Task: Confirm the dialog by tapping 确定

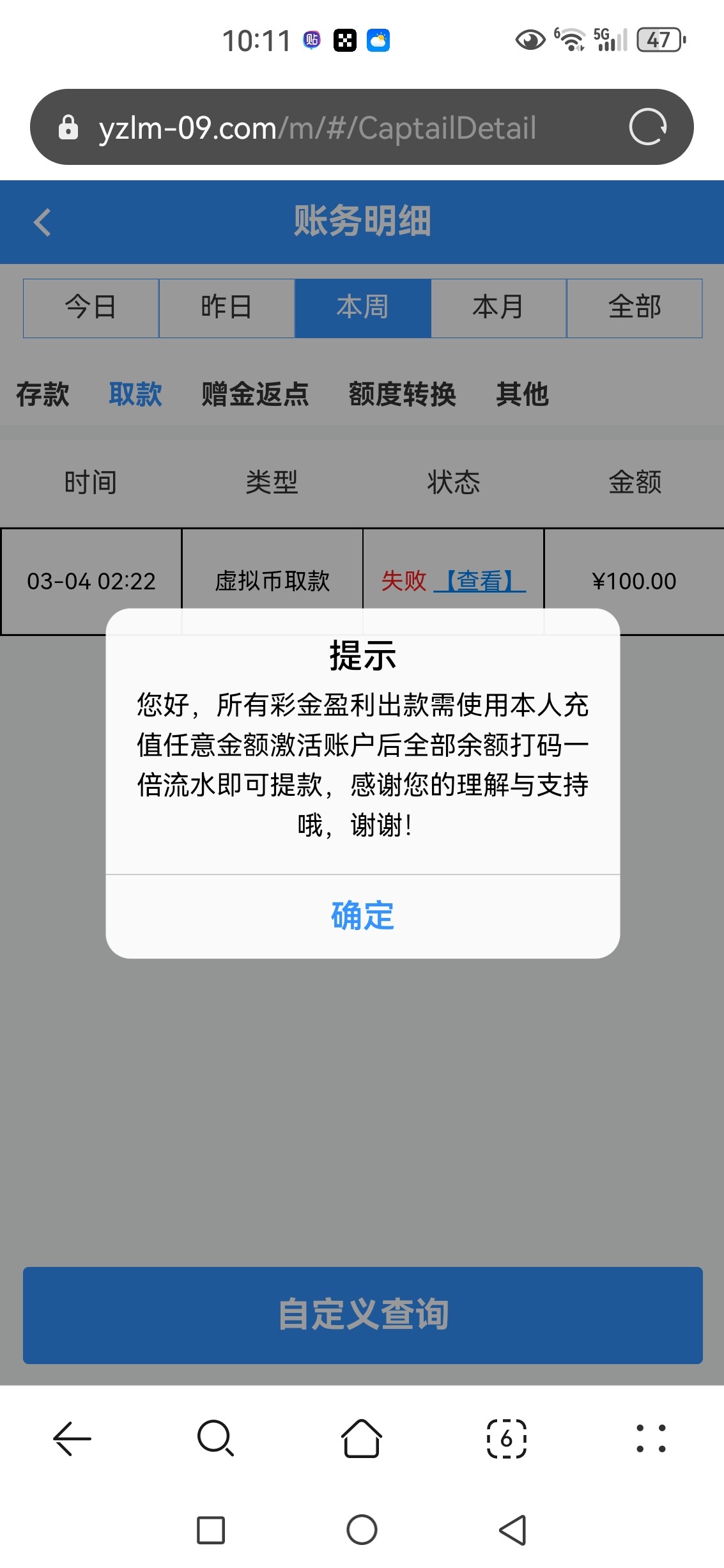Action: 362,917
